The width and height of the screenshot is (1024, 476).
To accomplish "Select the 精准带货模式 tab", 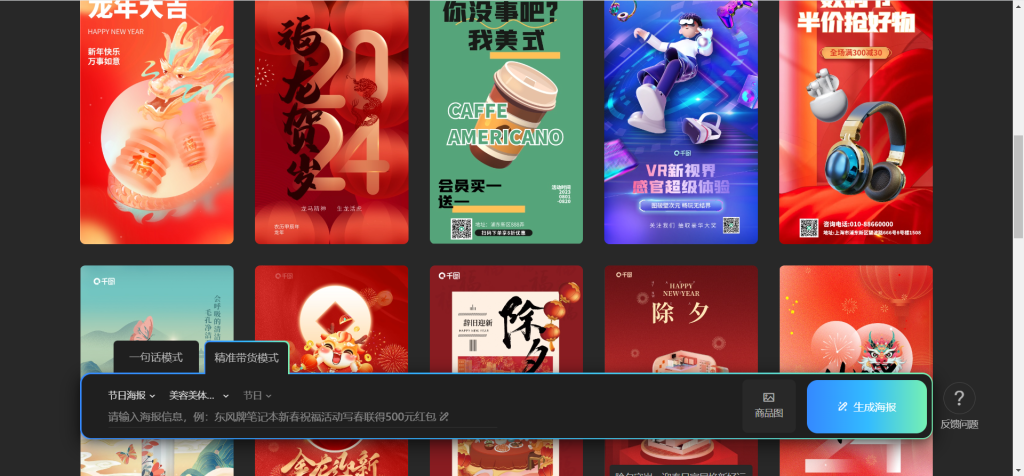I will coord(246,358).
